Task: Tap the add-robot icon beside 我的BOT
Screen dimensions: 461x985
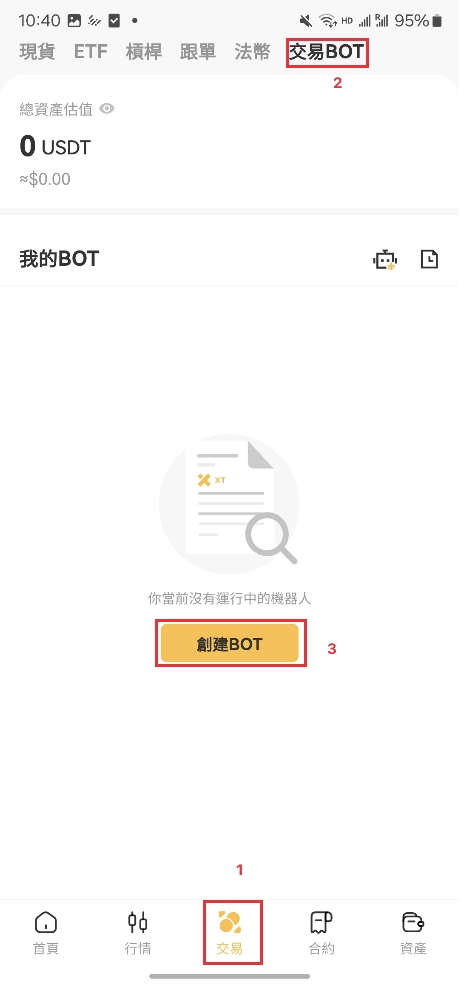Action: tap(385, 259)
